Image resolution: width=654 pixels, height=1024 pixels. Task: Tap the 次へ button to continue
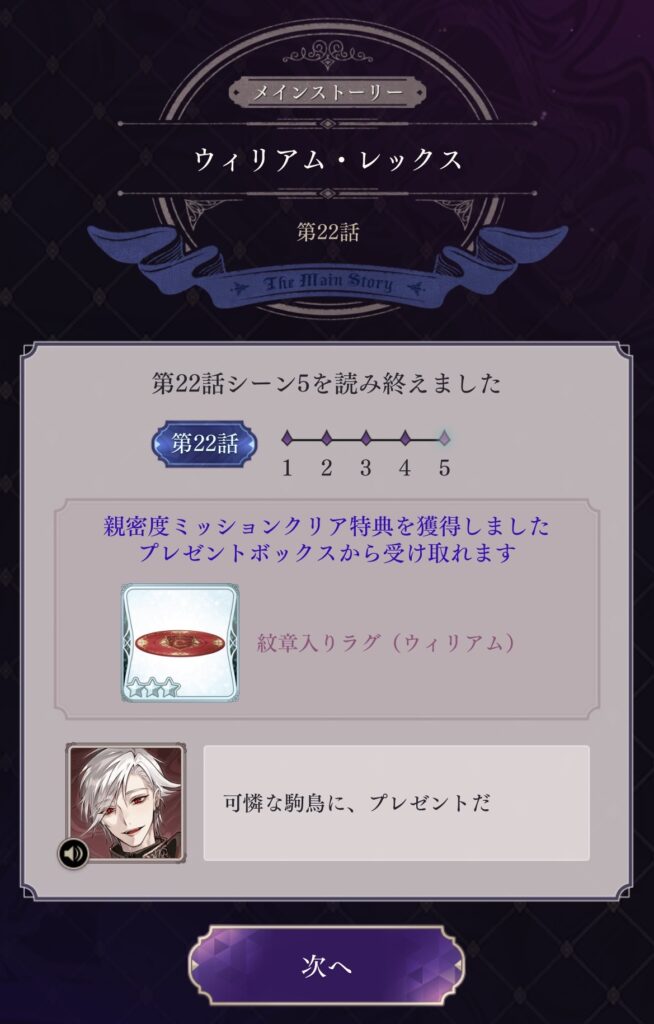click(x=326, y=966)
